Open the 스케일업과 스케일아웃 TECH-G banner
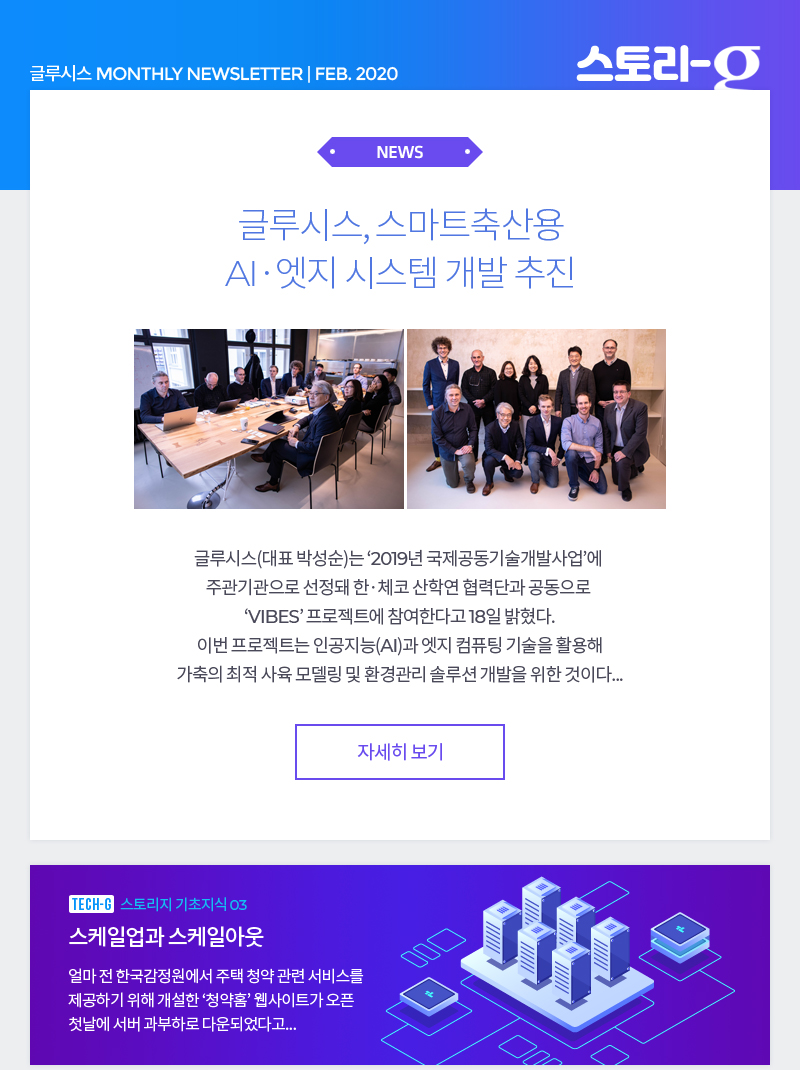This screenshot has width=800, height=1070. coord(400,964)
